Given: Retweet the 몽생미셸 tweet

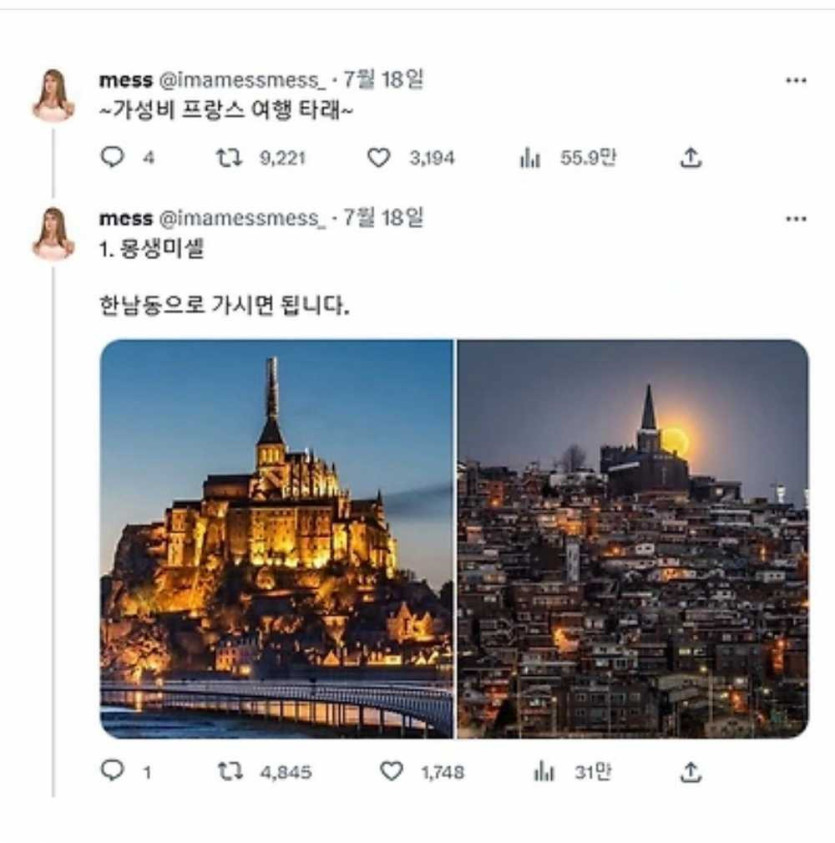Looking at the screenshot, I should click(x=228, y=771).
